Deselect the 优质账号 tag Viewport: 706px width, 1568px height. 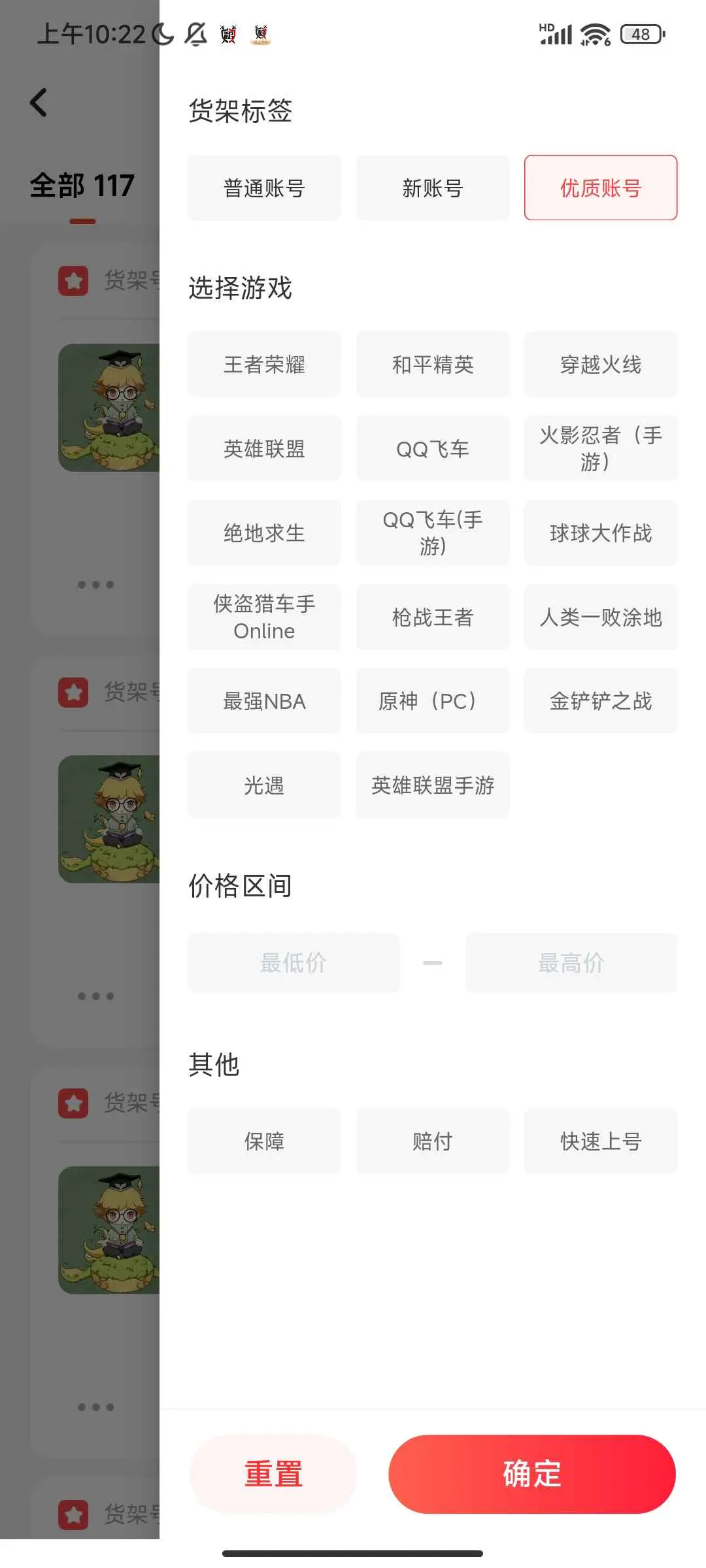(600, 188)
